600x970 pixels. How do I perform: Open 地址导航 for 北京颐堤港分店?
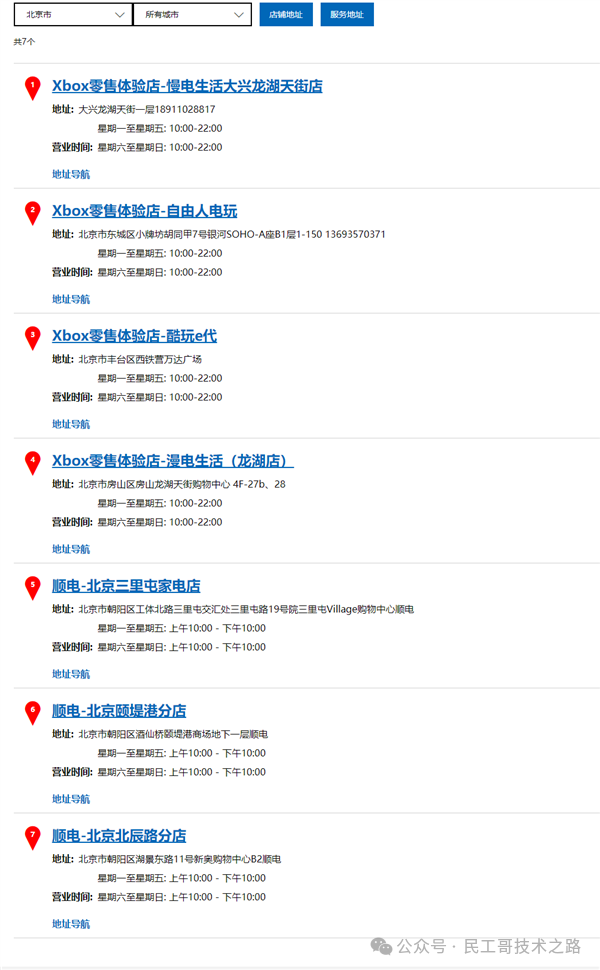click(x=71, y=799)
